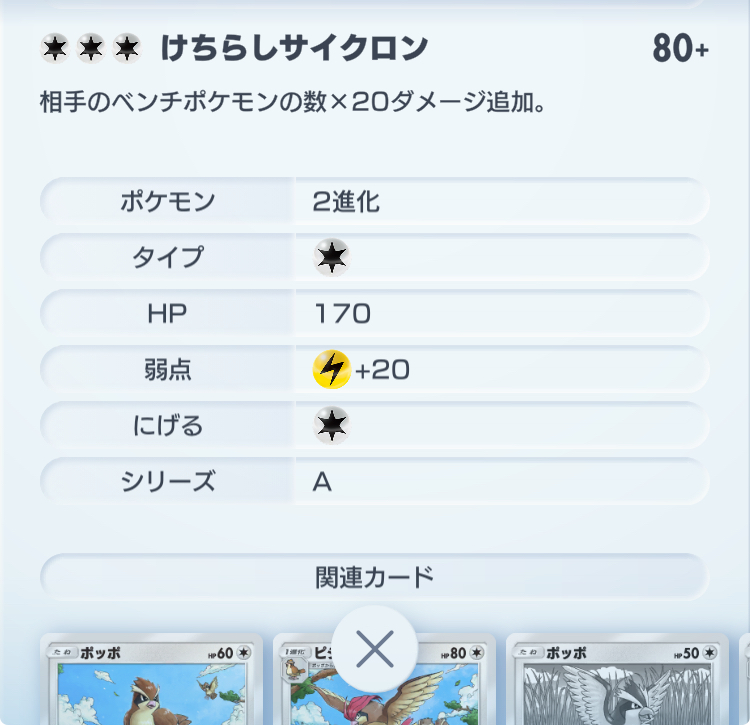View the related 1進化 card with HP 80
The image size is (750, 725).
click(450, 690)
